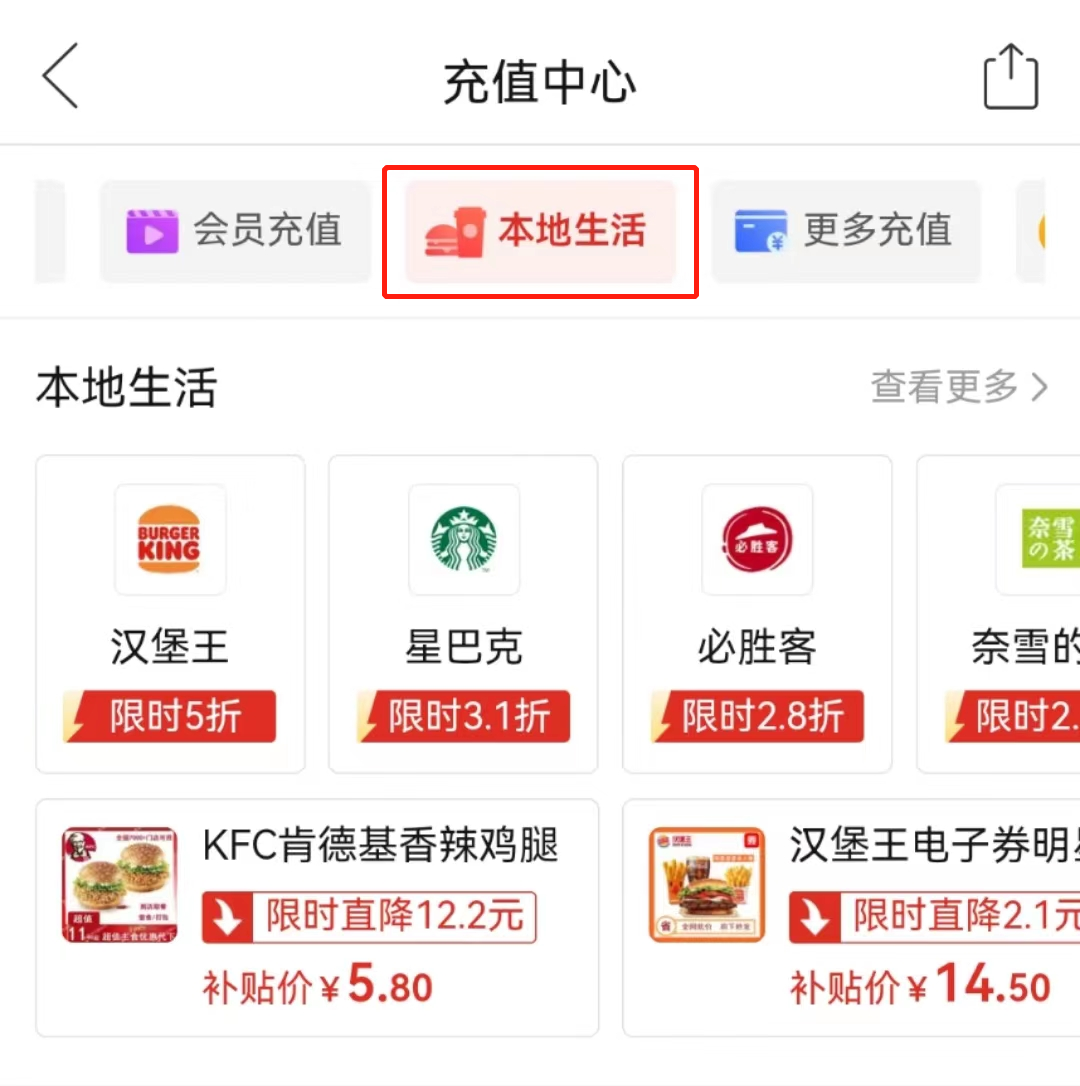Image resolution: width=1080 pixels, height=1086 pixels.
Task: Open 查看更多 for 本地生活
Action: [958, 387]
